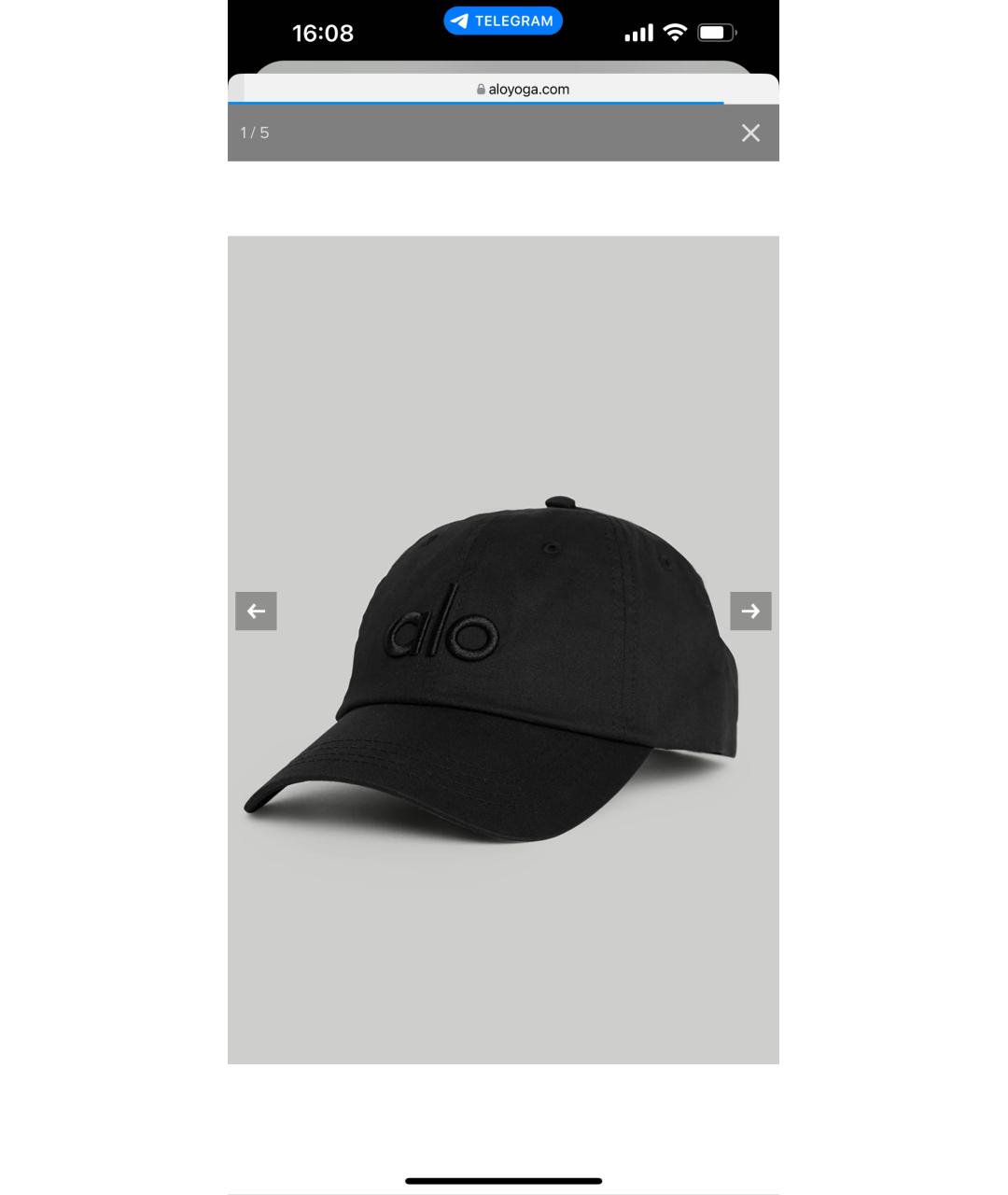The image size is (1008, 1195).
Task: Go to the previous product image
Action: pos(256,612)
